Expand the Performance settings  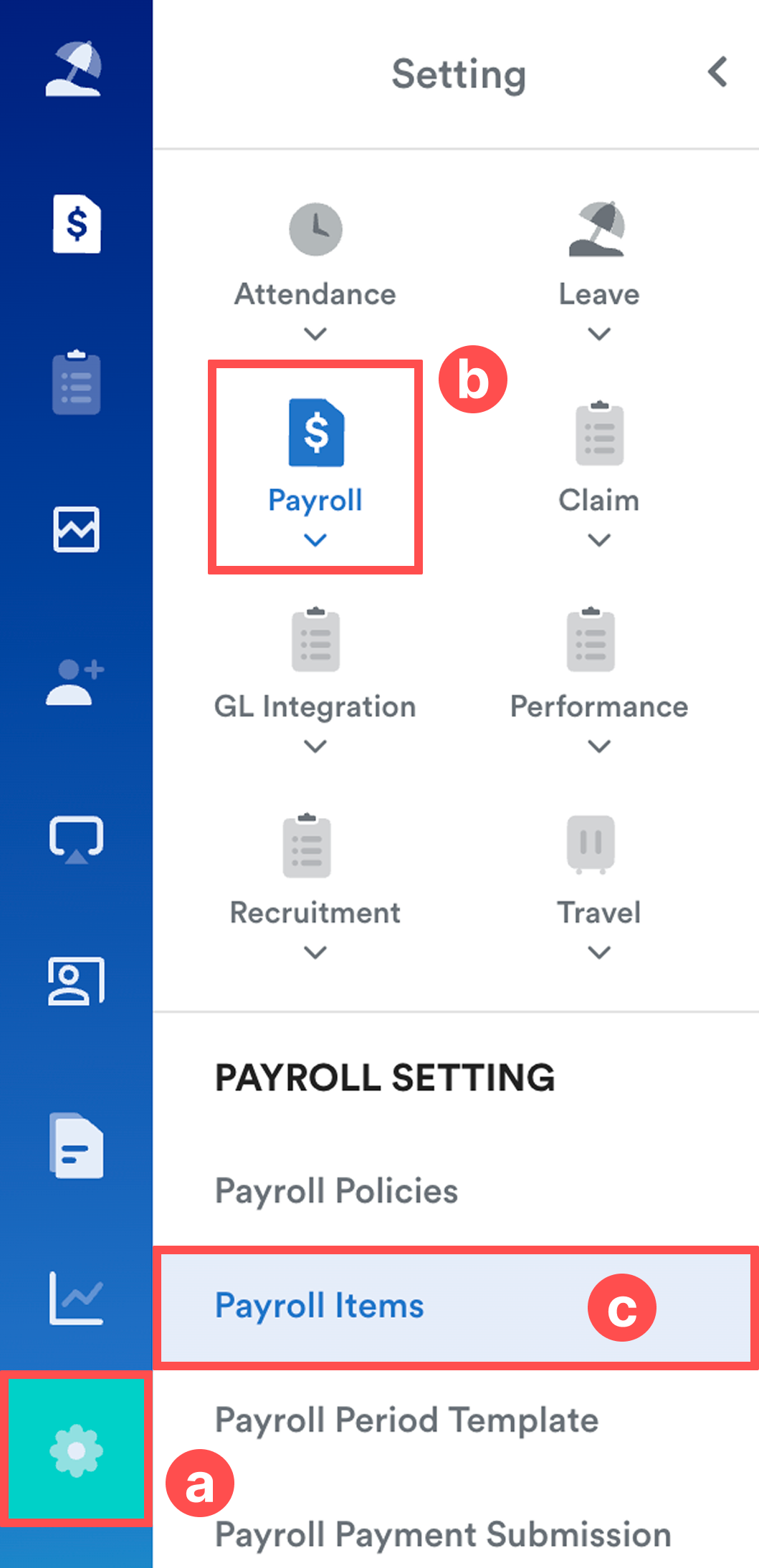[599, 680]
